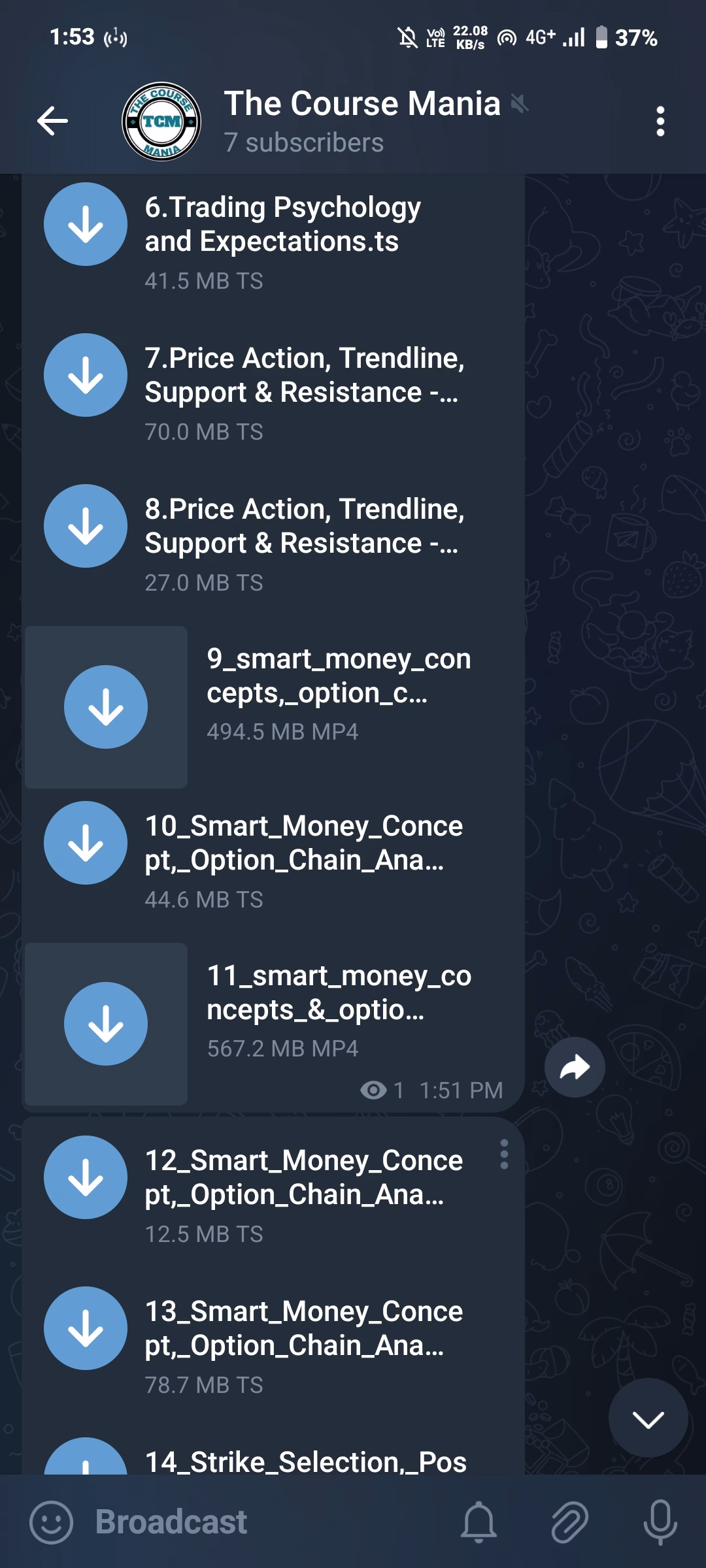
Task: Download the 44.6 MB Smart Money file
Action: pos(86,843)
